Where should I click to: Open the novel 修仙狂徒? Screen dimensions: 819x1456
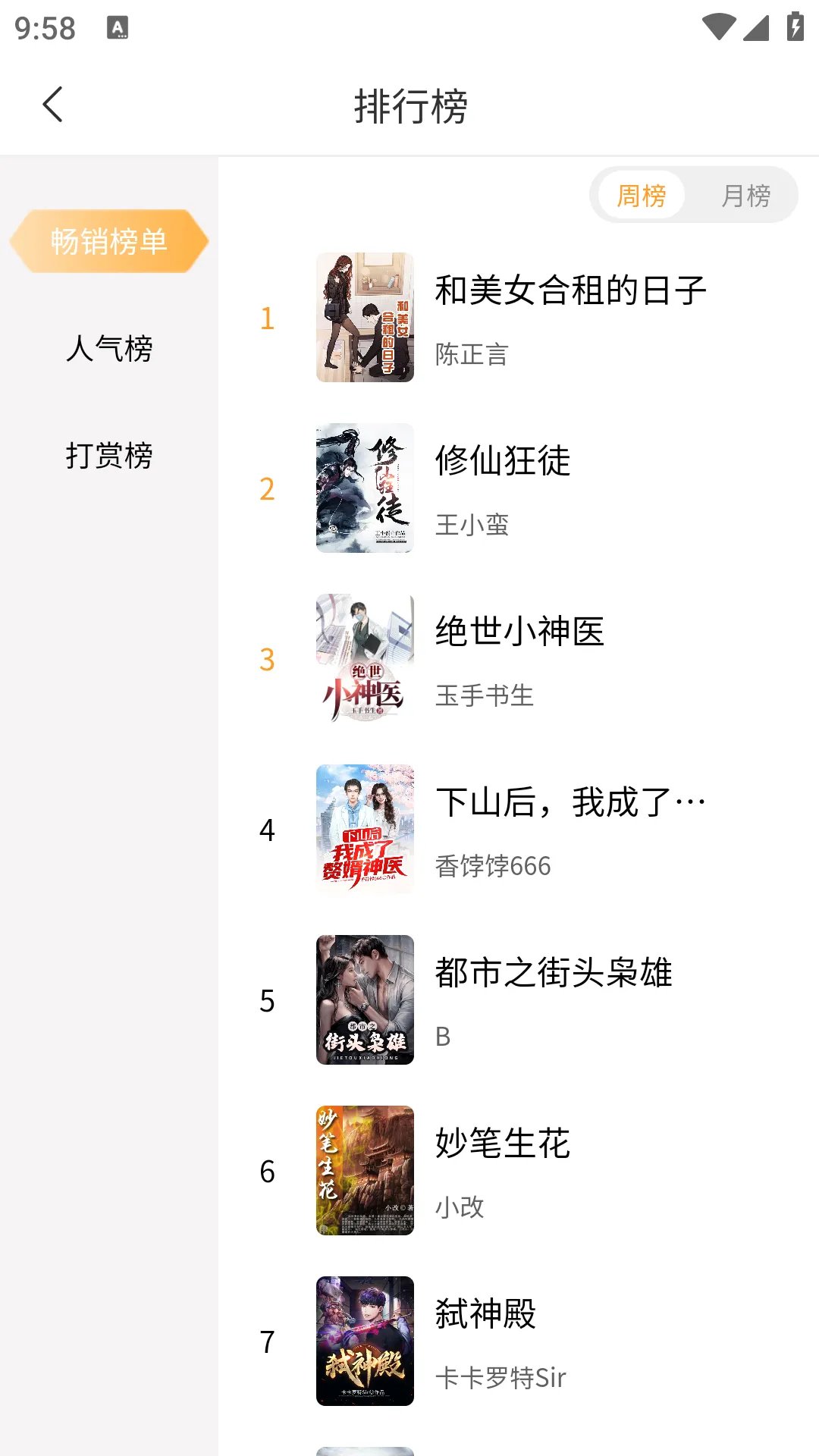point(504,463)
